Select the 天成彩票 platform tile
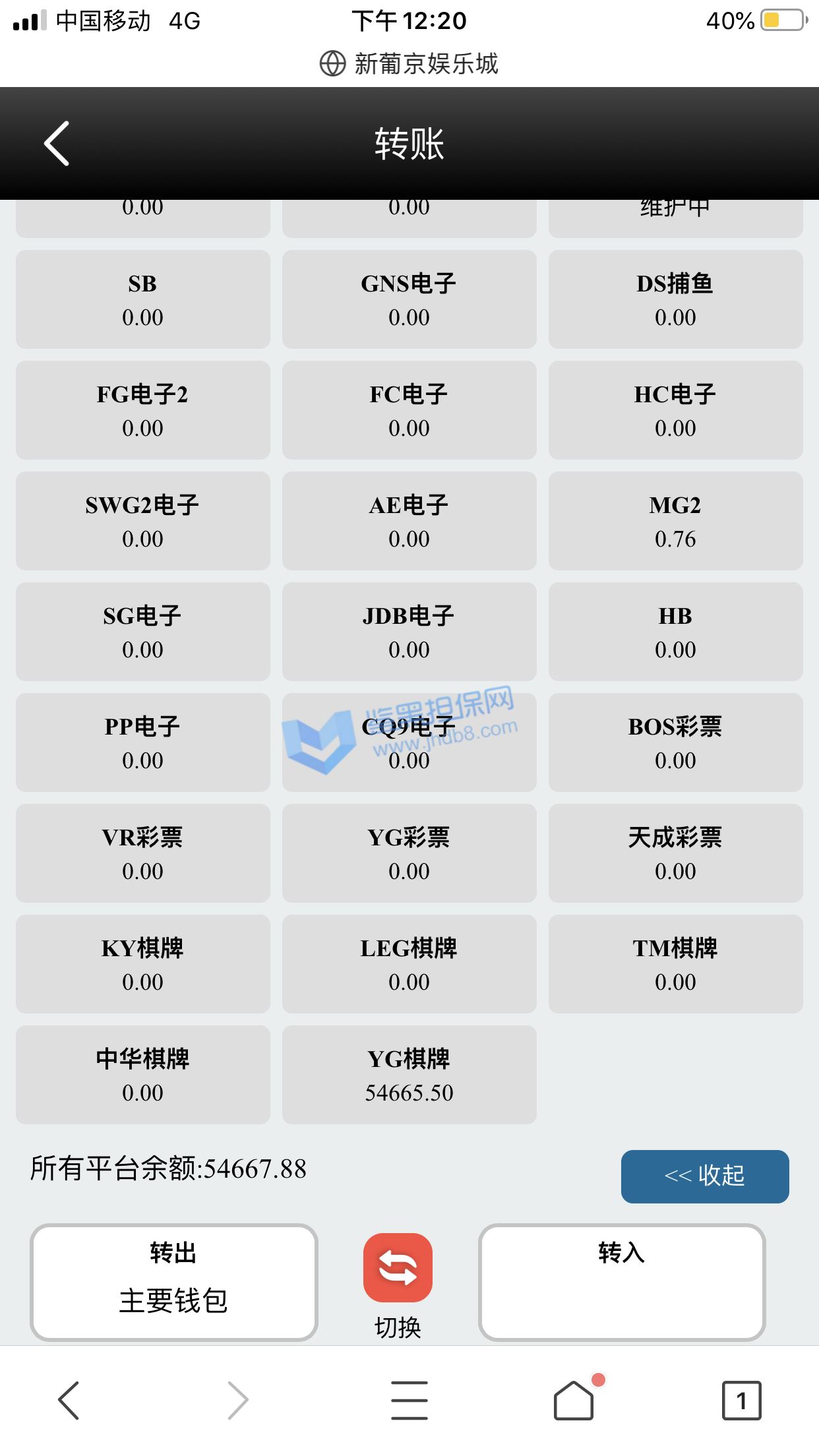 click(675, 853)
